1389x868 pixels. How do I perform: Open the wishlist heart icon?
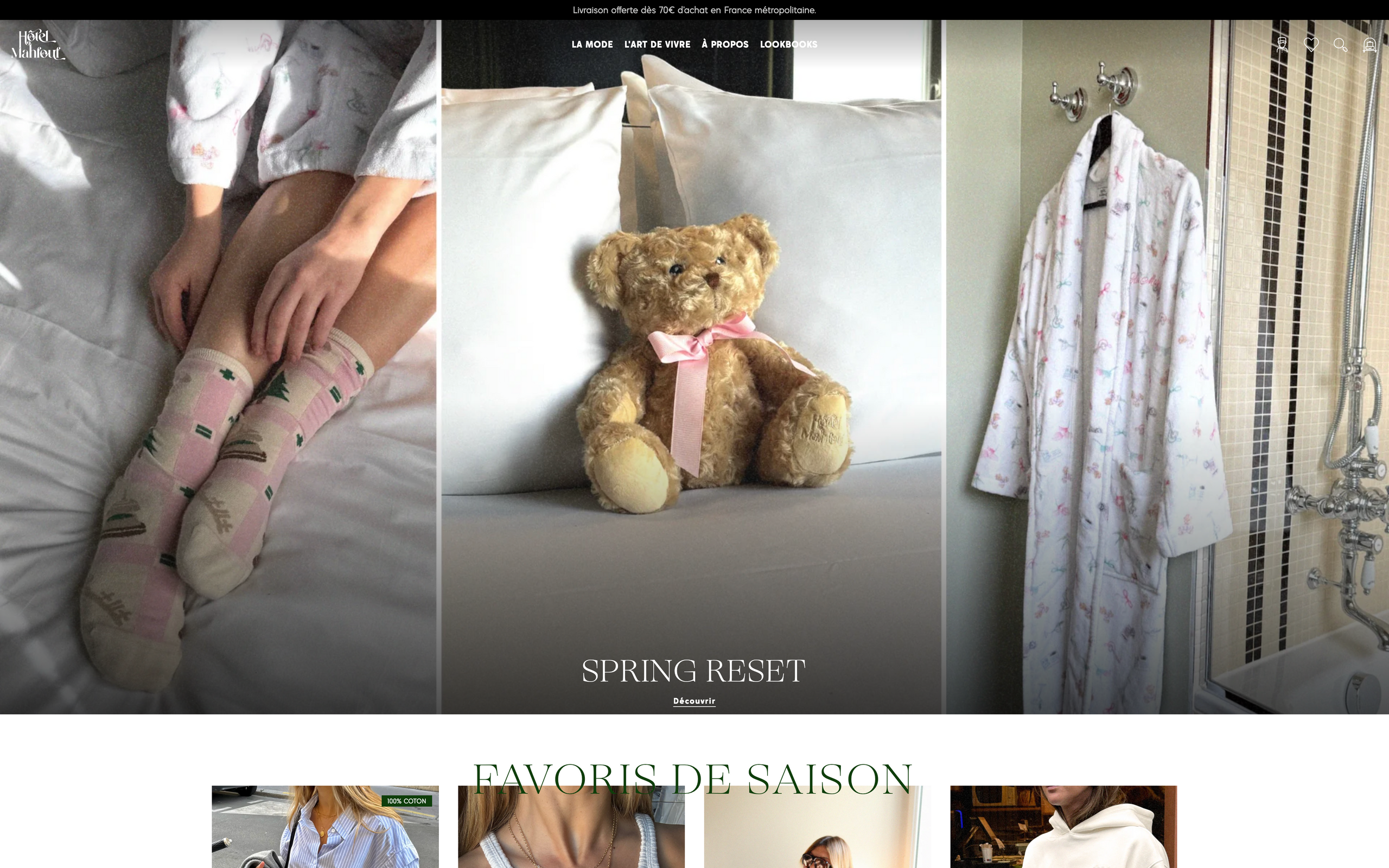coord(1311,45)
